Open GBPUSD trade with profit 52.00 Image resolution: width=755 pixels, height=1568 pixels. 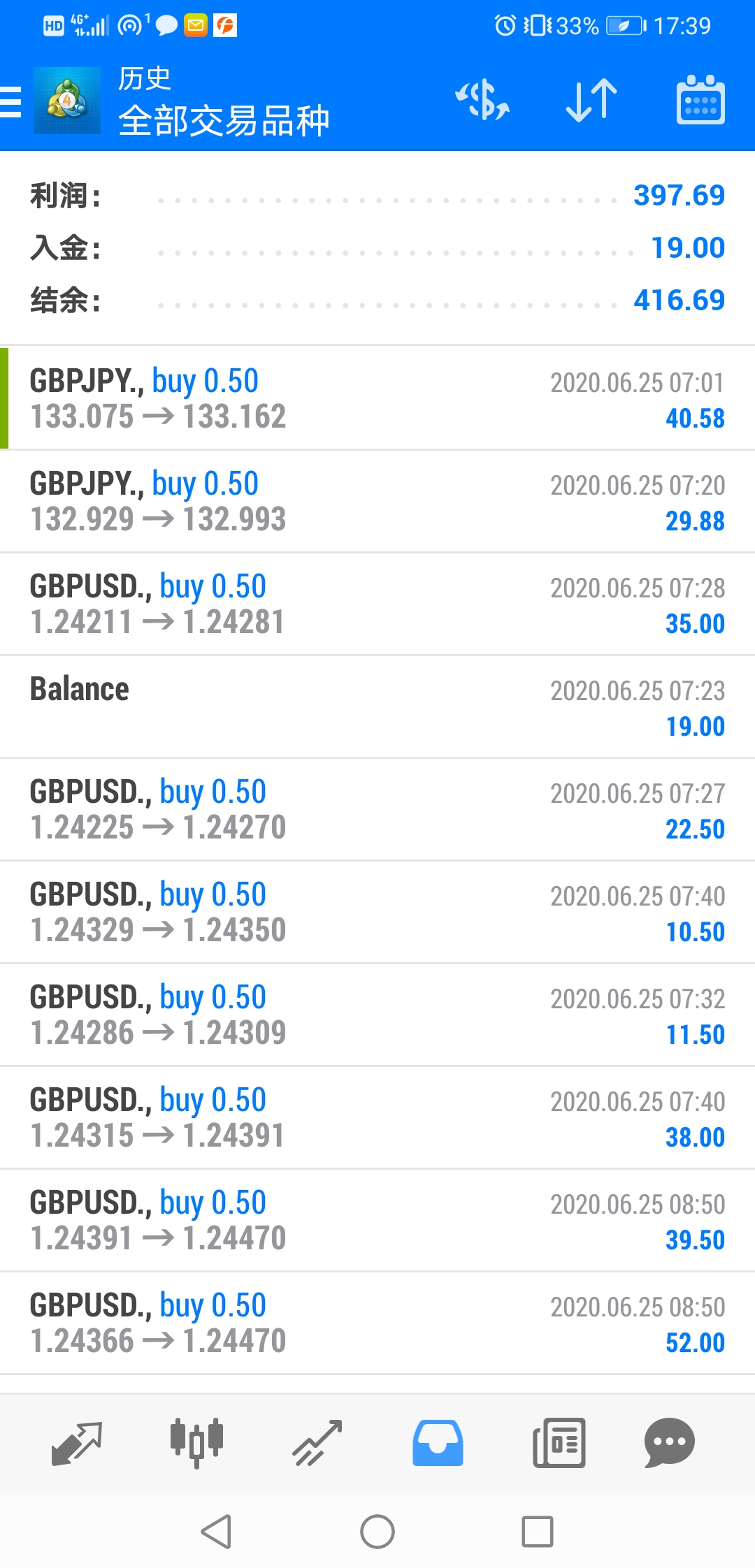[x=377, y=1323]
